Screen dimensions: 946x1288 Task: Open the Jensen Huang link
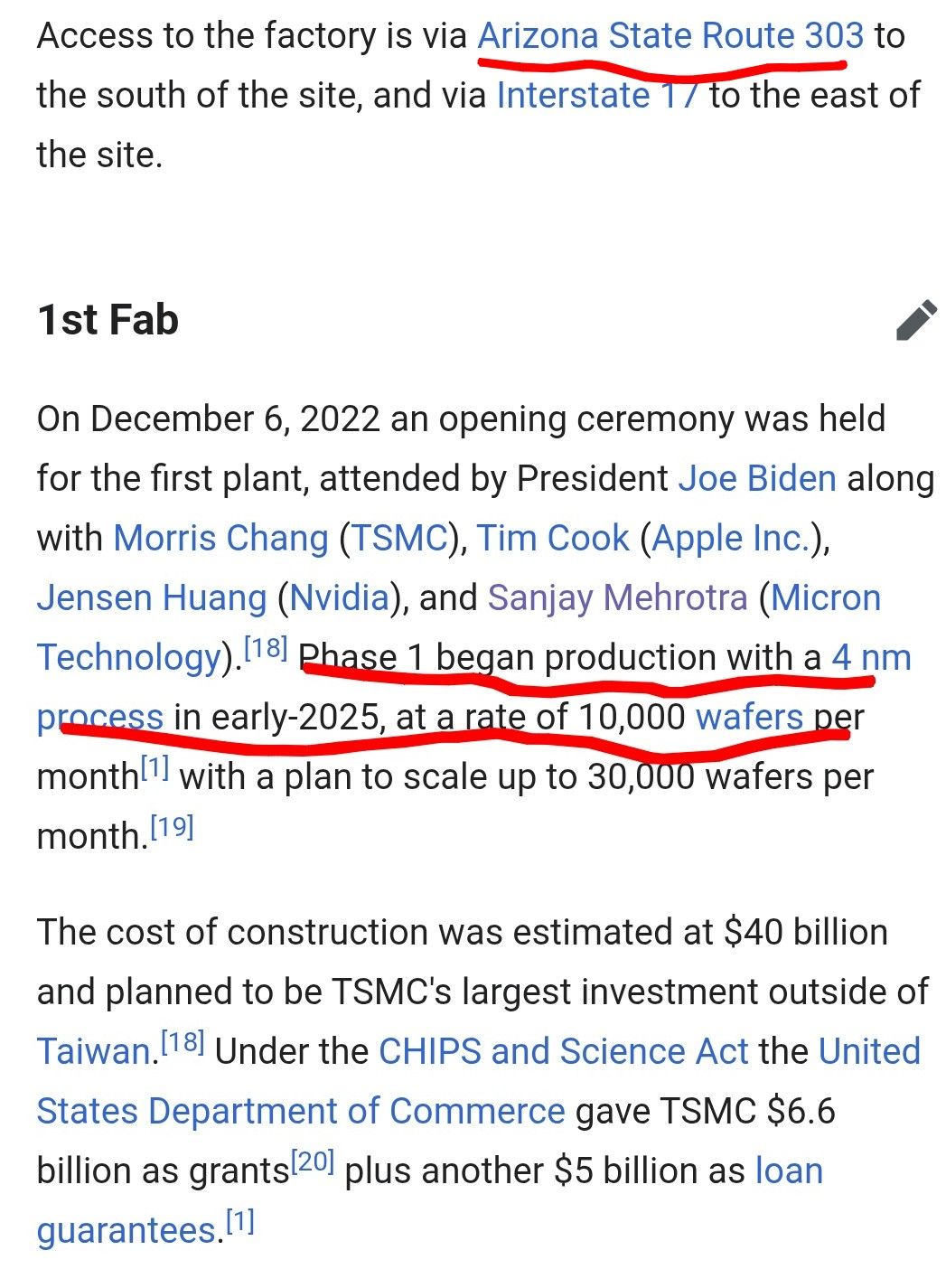(x=152, y=598)
